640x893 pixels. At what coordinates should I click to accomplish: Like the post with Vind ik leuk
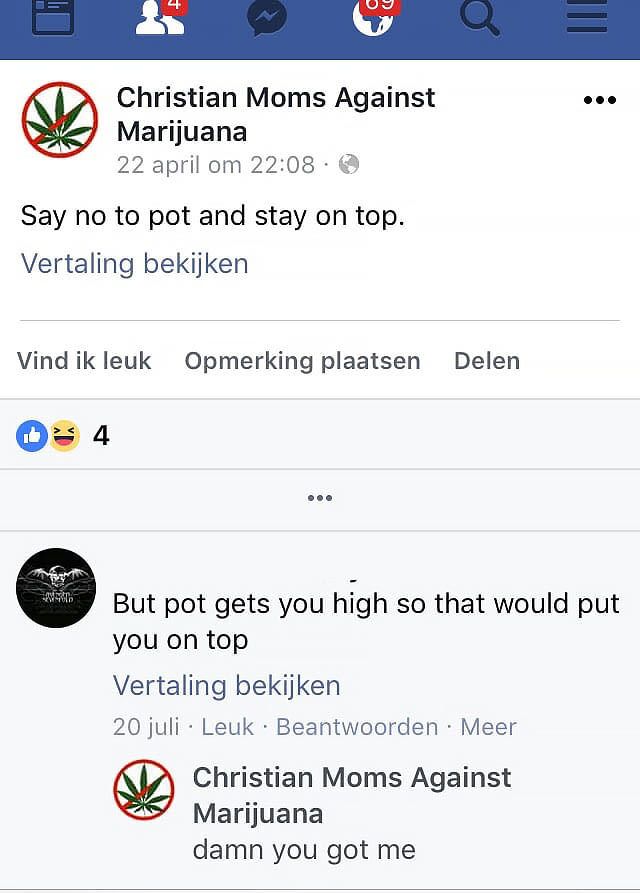[84, 361]
